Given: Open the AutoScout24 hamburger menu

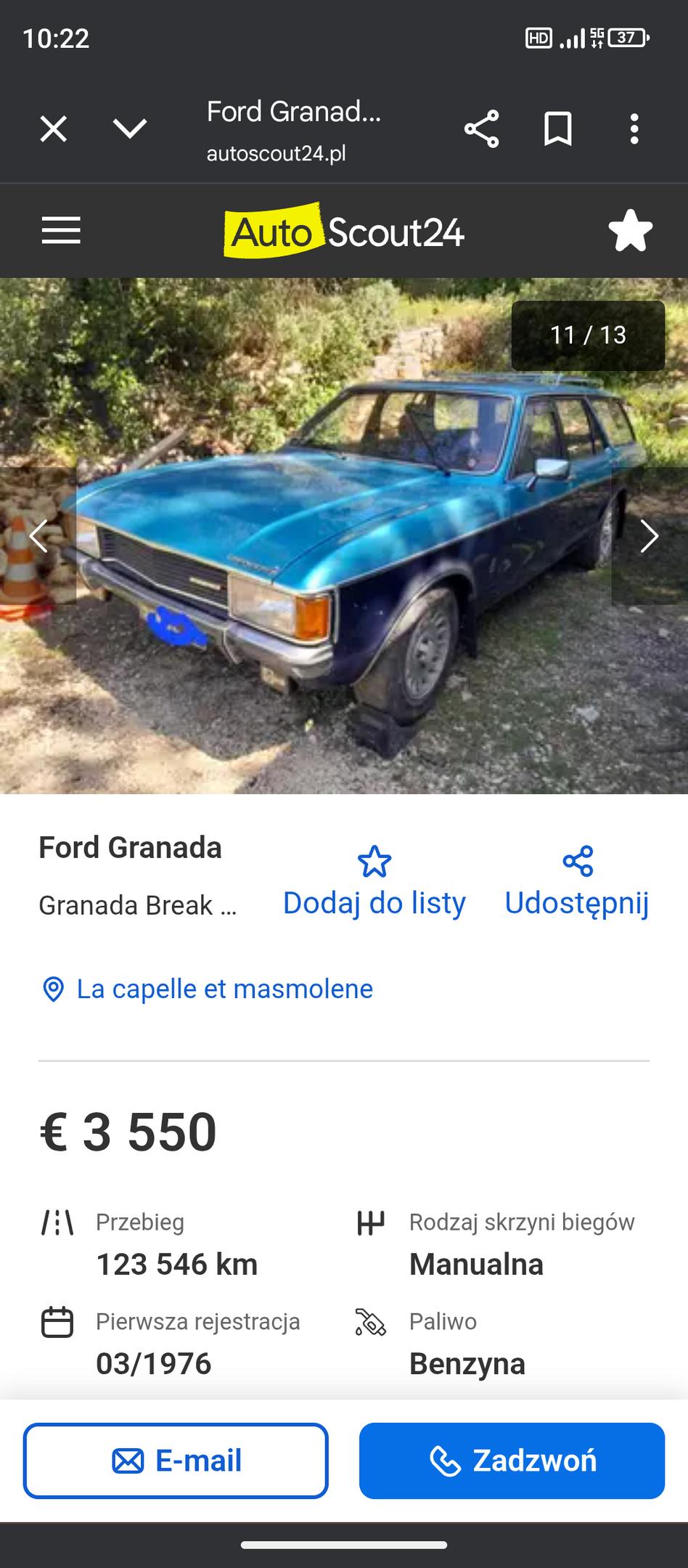Looking at the screenshot, I should [x=61, y=231].
